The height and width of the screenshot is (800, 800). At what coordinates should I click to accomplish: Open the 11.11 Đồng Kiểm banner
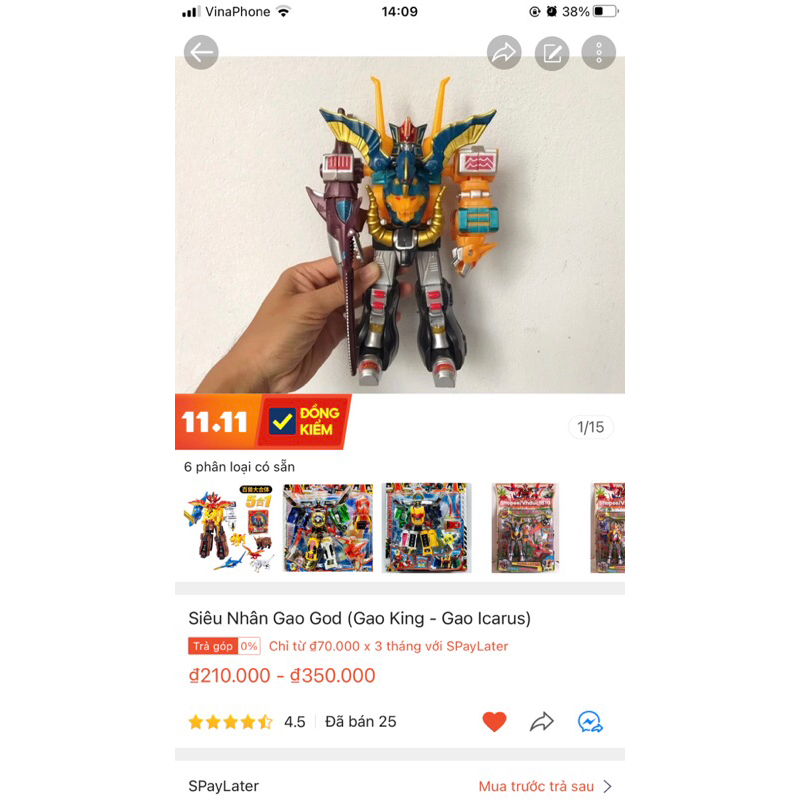point(263,421)
